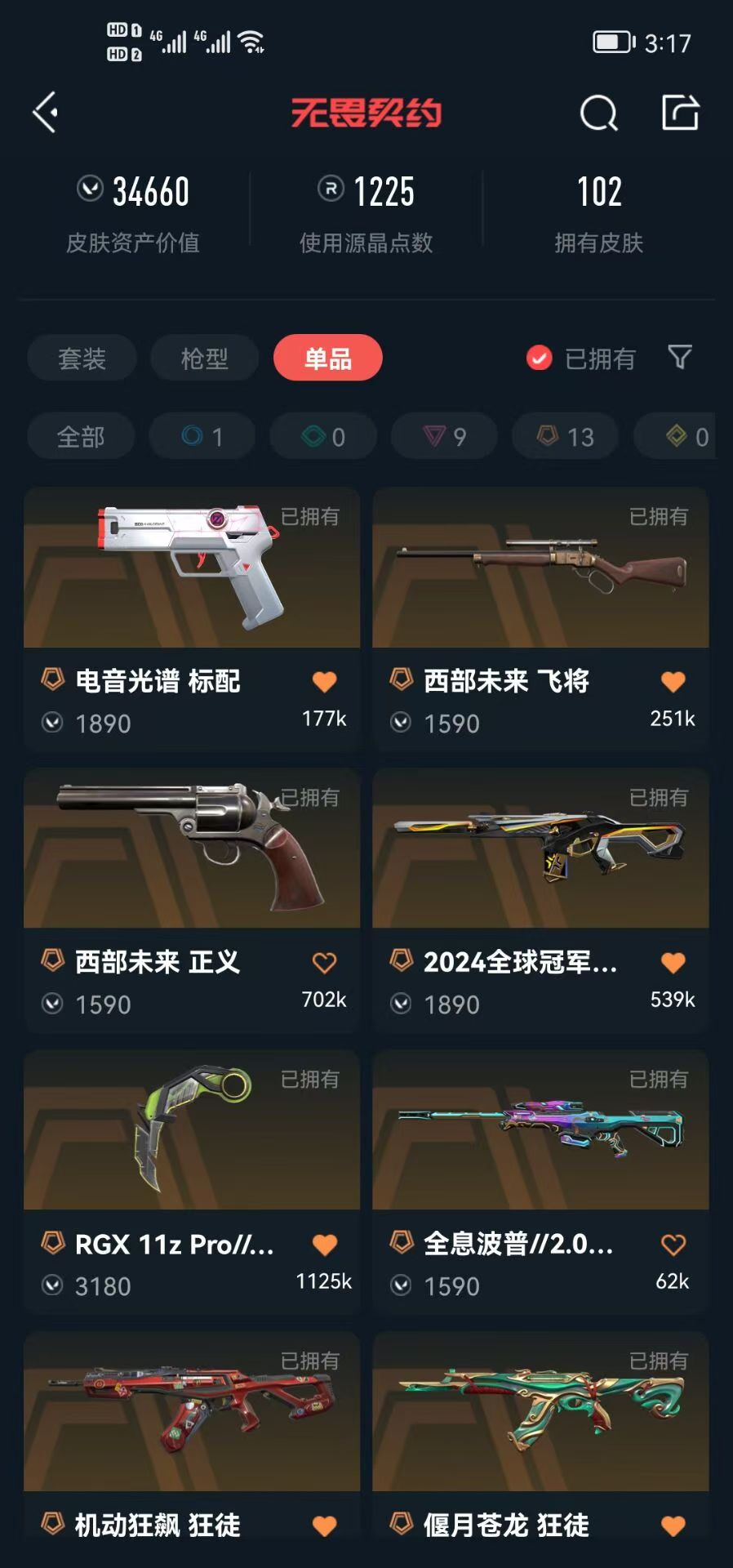Select the 全部 rarity chip
The width and height of the screenshot is (733, 1568).
tap(81, 437)
